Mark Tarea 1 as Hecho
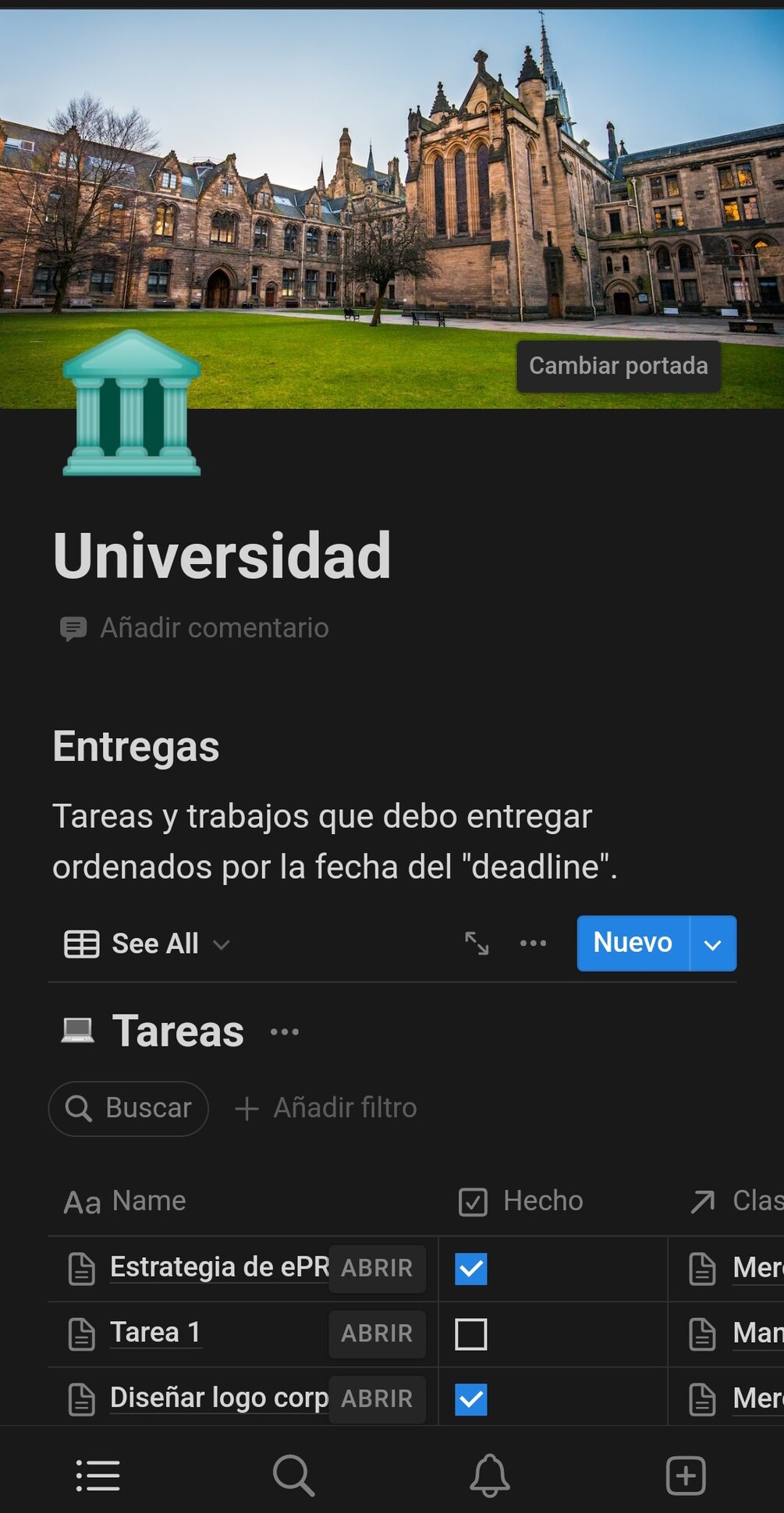This screenshot has height=1513, width=784. coord(471,1334)
